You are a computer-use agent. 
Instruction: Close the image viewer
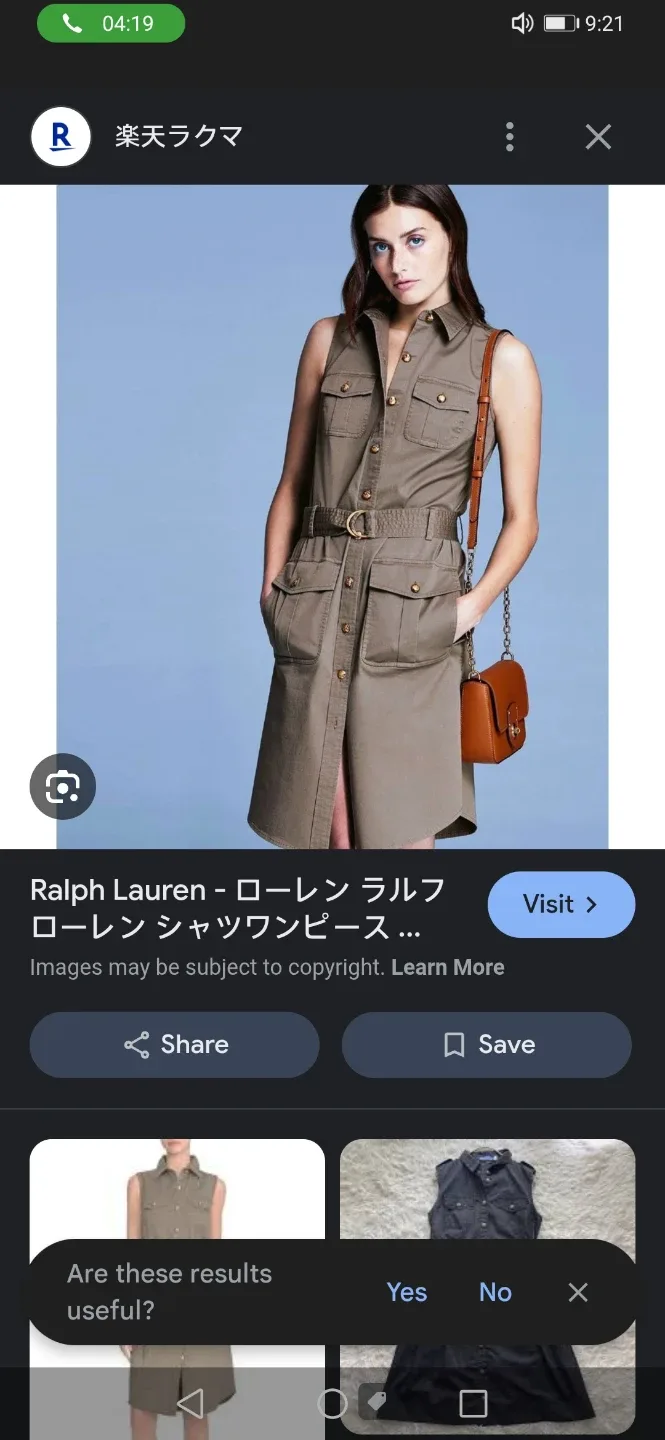[598, 137]
